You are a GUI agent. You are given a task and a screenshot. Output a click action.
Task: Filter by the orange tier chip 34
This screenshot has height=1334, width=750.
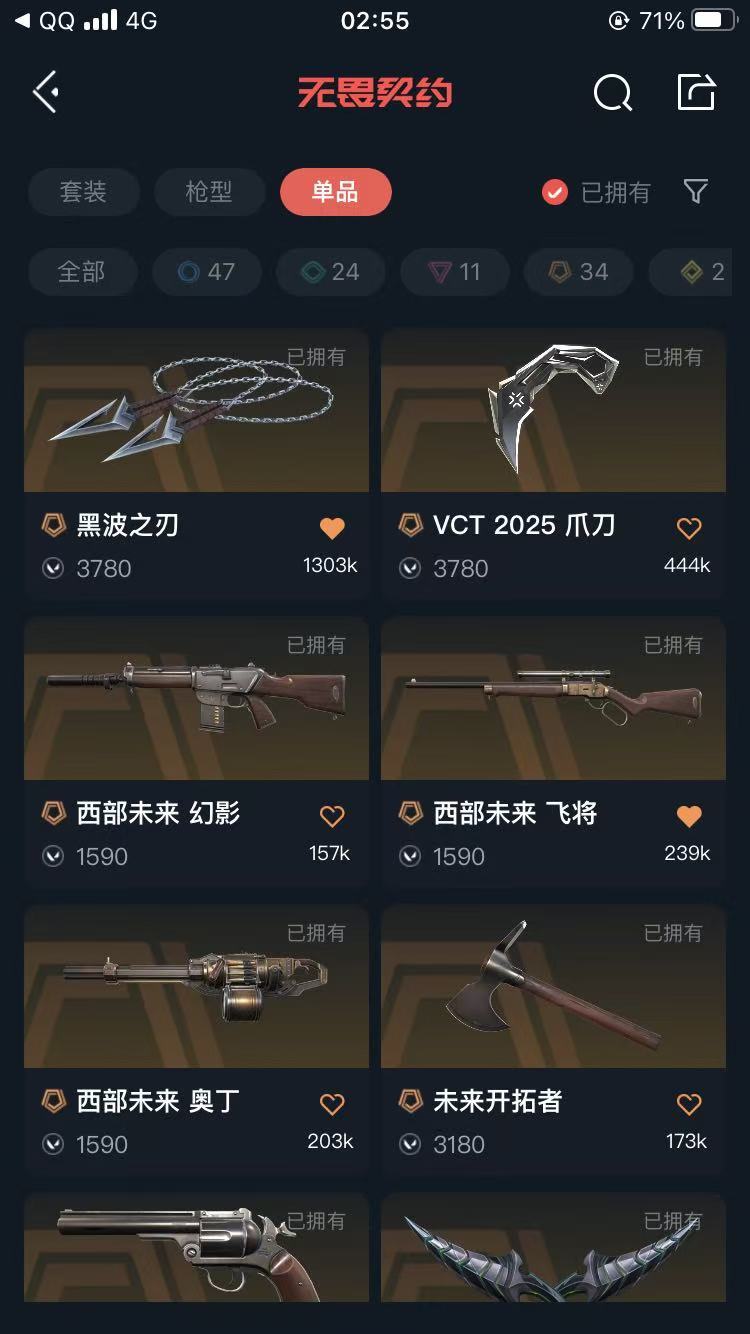[x=579, y=272]
